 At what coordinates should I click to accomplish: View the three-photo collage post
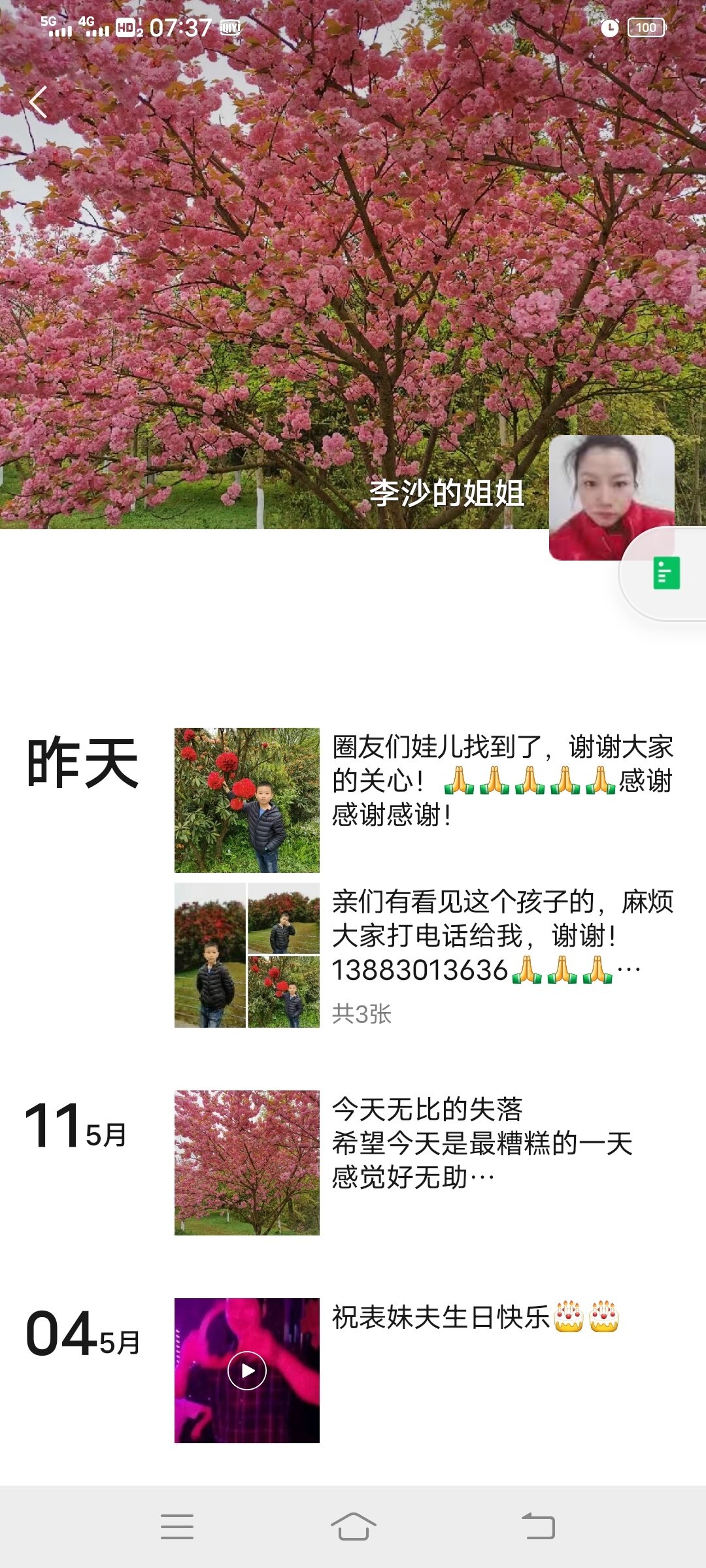coord(246,955)
